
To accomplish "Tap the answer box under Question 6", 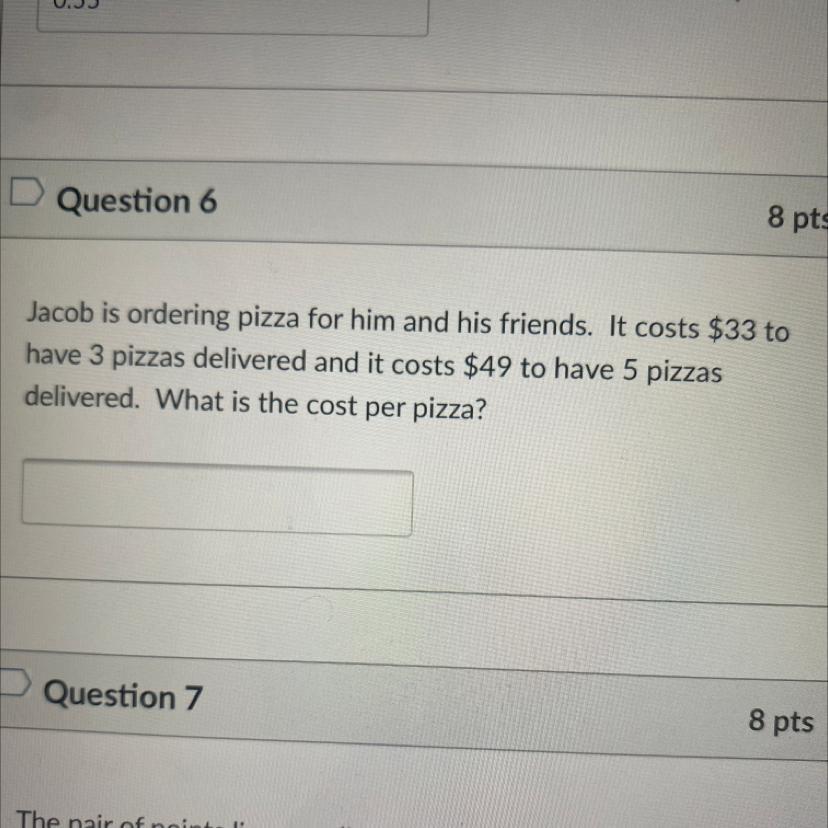I will [x=217, y=498].
